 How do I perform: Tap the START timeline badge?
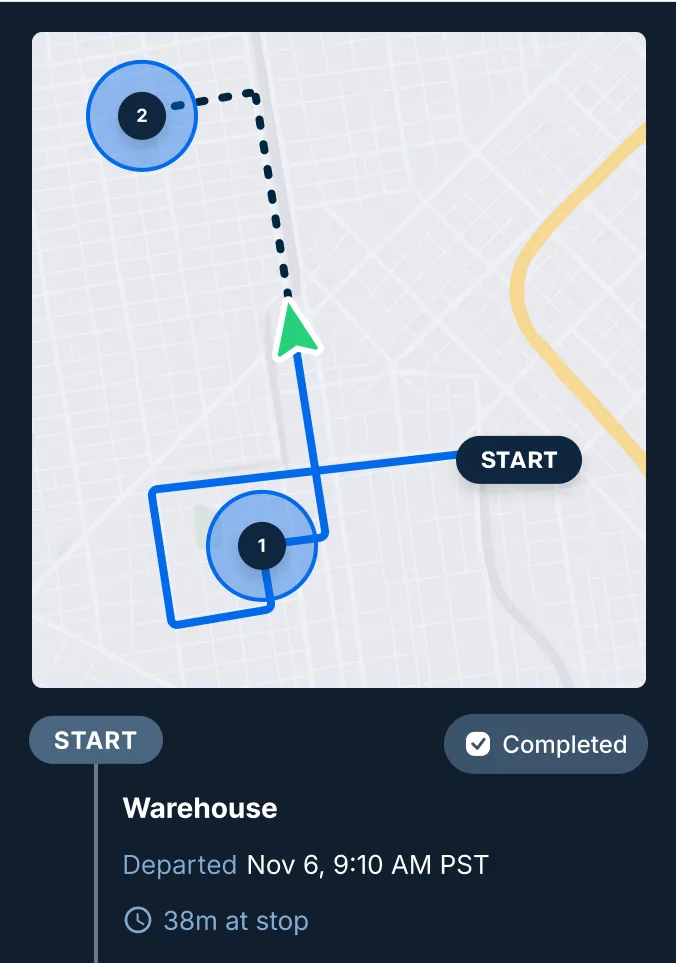[x=96, y=741]
